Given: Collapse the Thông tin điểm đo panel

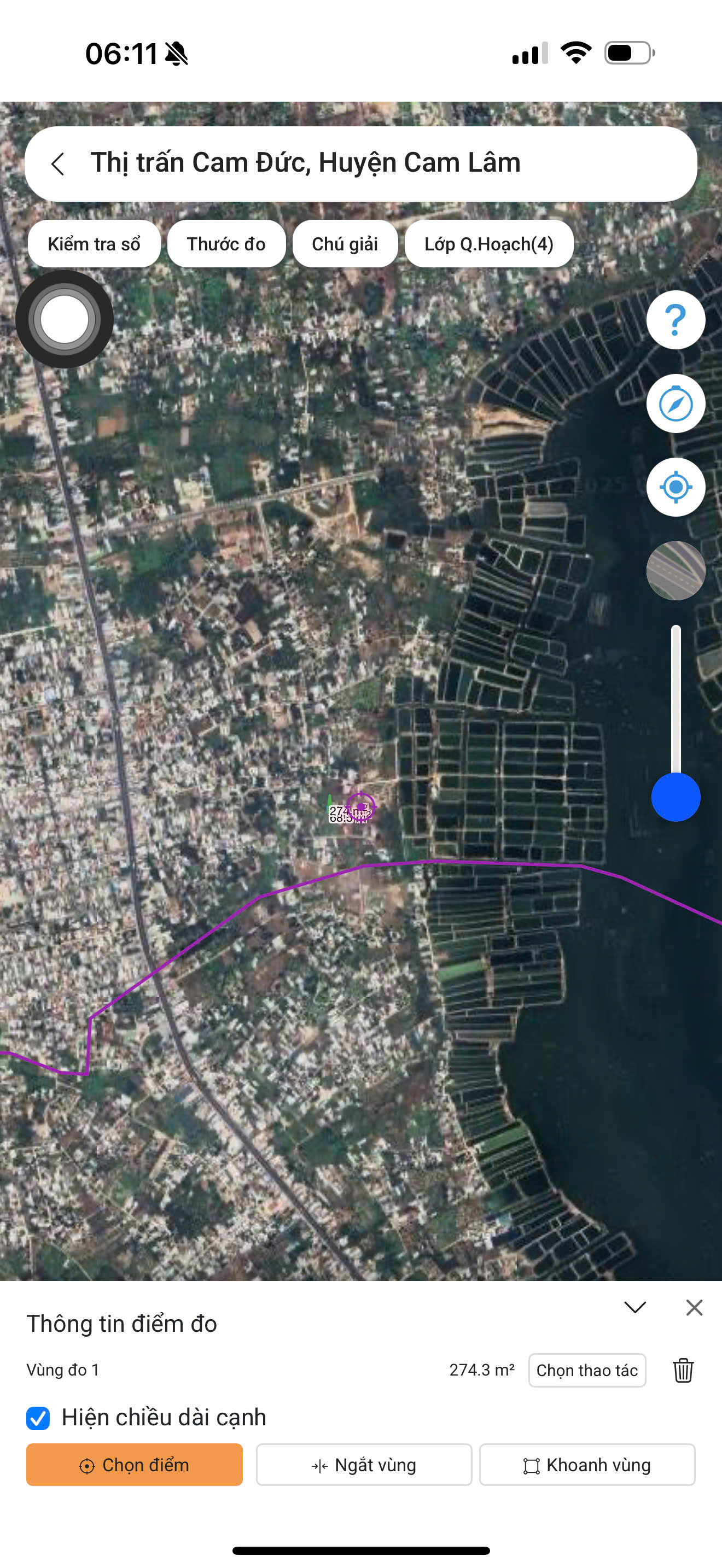Looking at the screenshot, I should [635, 1307].
